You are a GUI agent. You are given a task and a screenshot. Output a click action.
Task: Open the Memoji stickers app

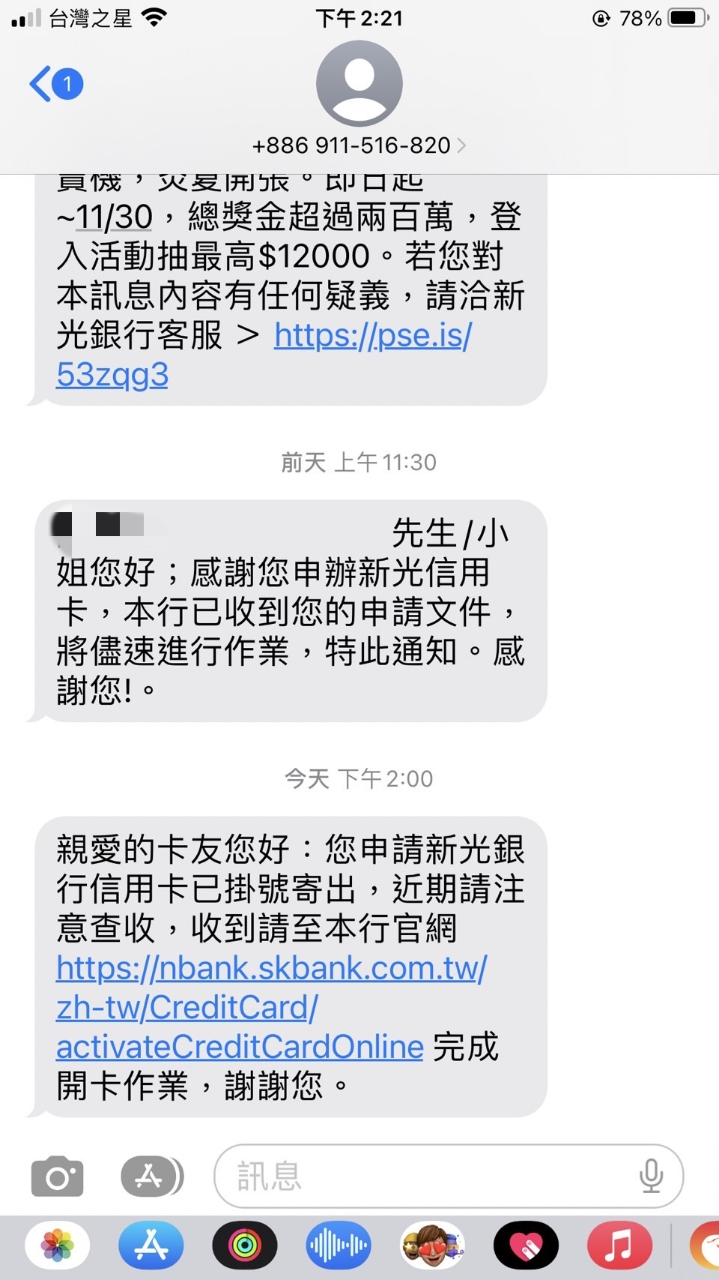433,1246
